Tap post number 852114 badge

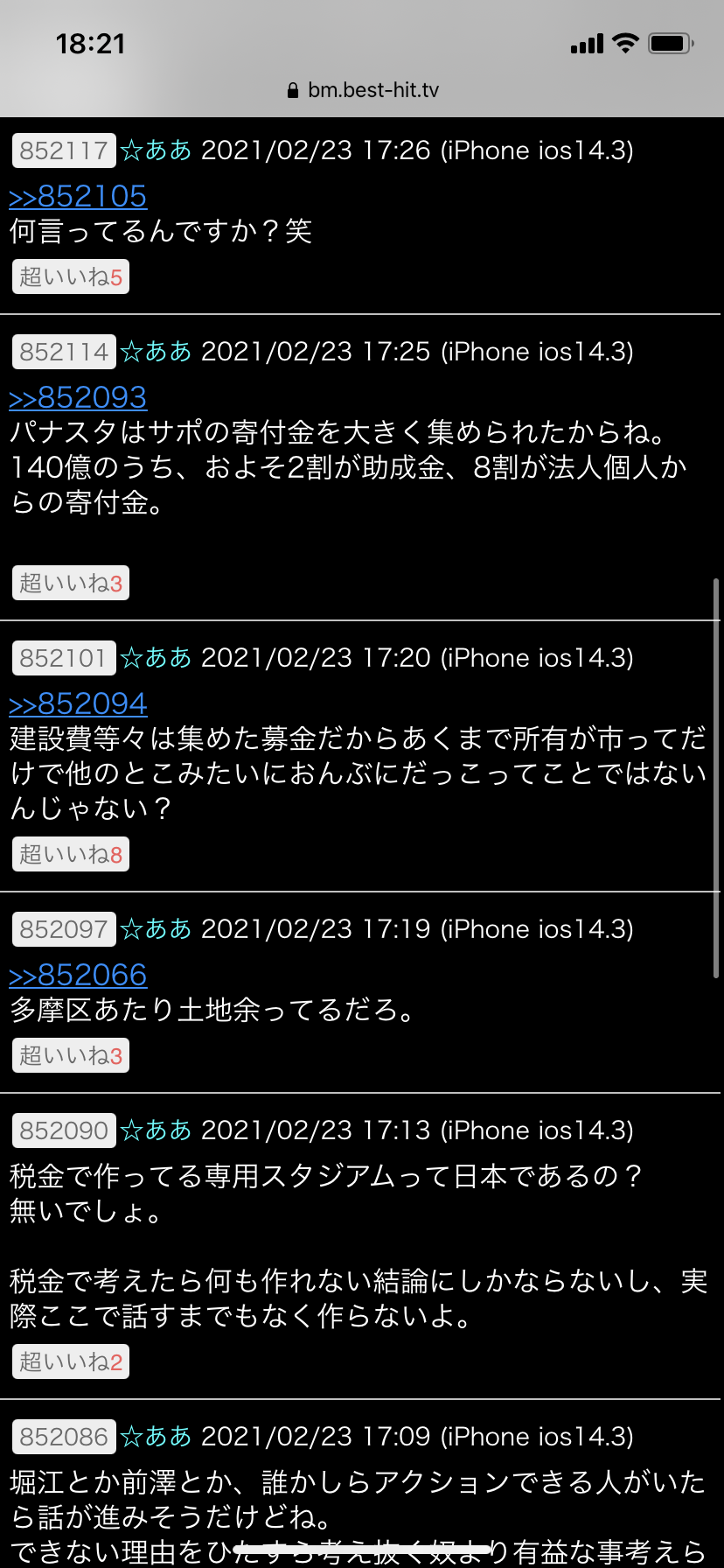point(64,352)
